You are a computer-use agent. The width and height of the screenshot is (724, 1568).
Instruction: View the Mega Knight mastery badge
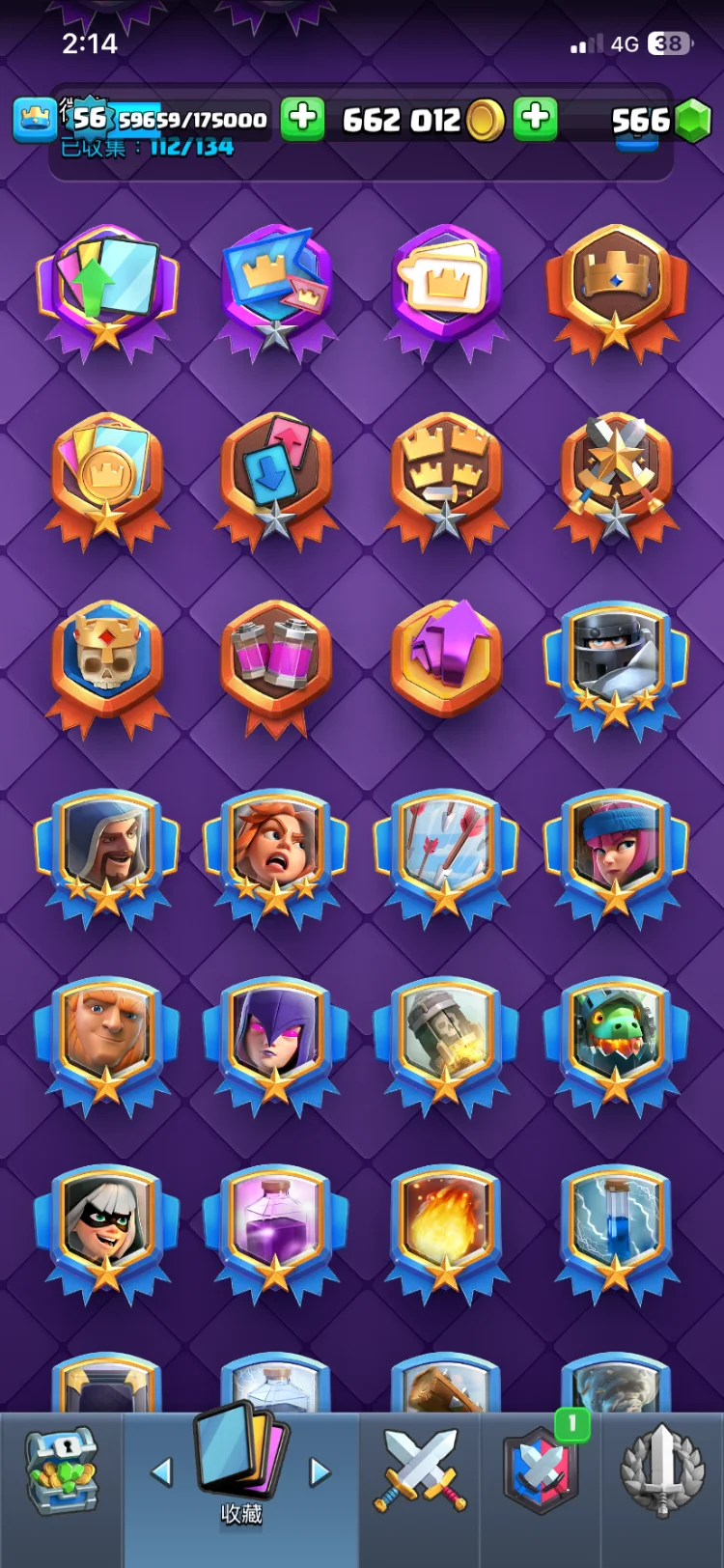[x=616, y=663]
